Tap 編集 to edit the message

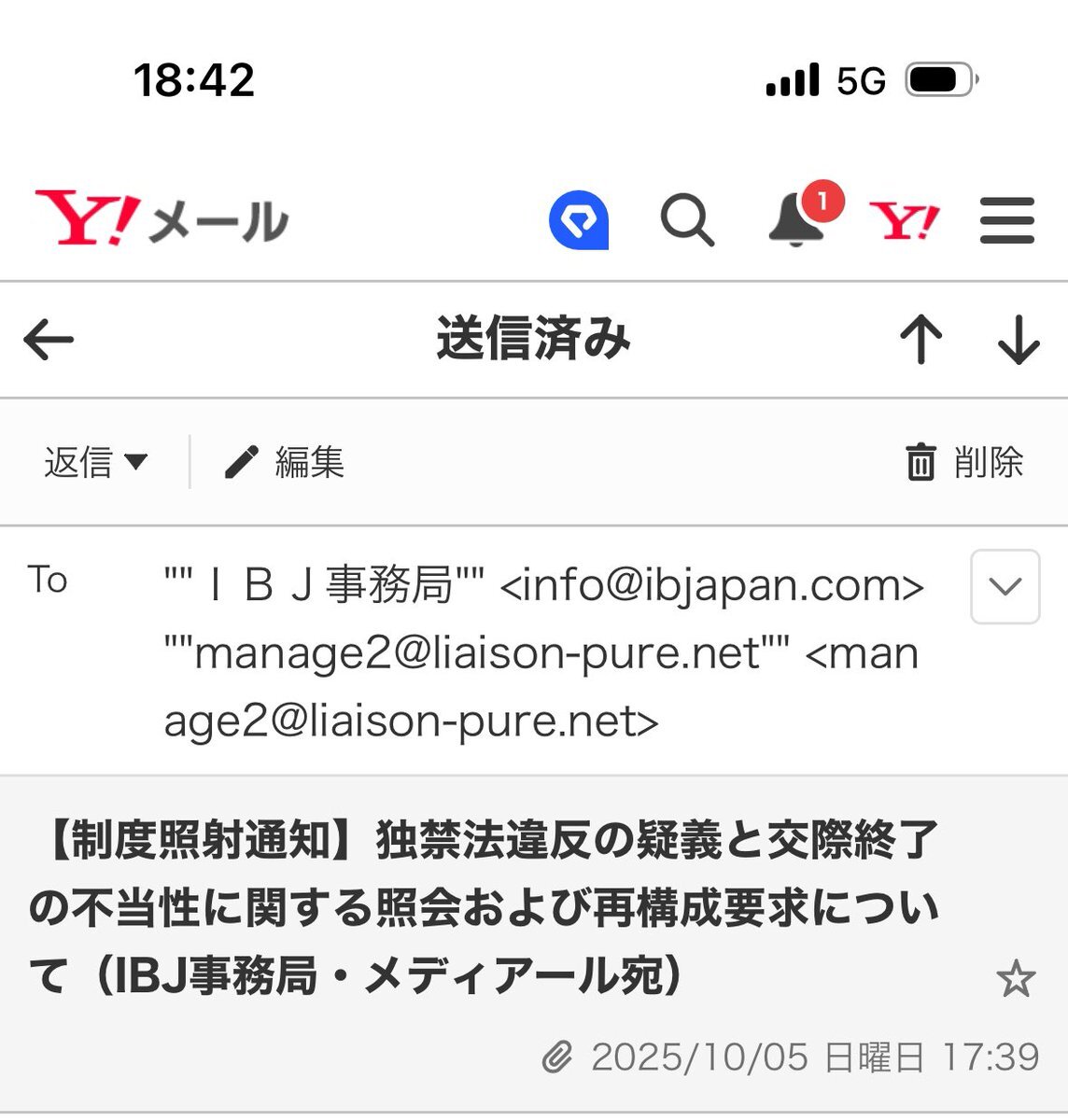tap(286, 462)
